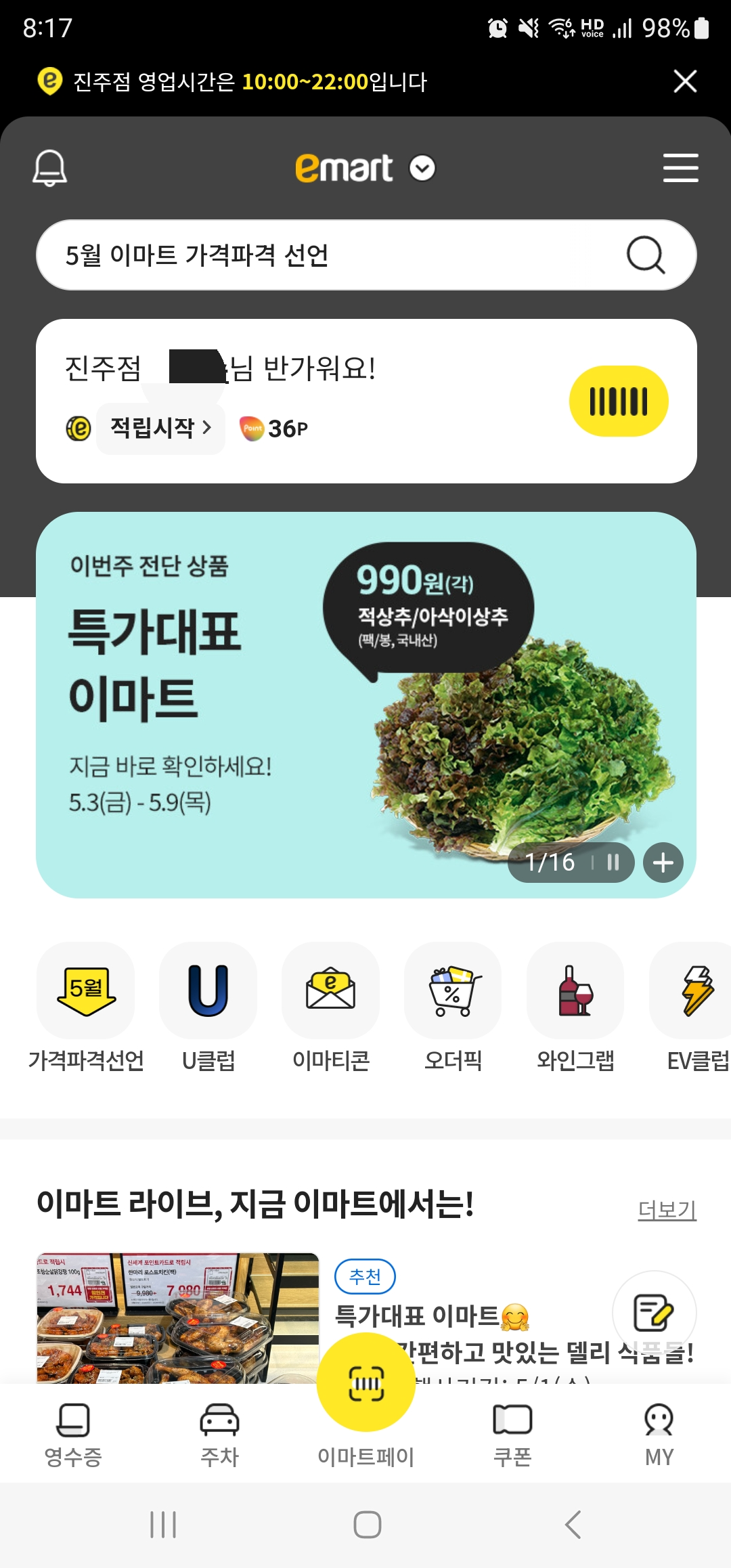Image resolution: width=731 pixels, height=1568 pixels.
Task: Open the 오더픽 shopping cart icon
Action: click(452, 992)
